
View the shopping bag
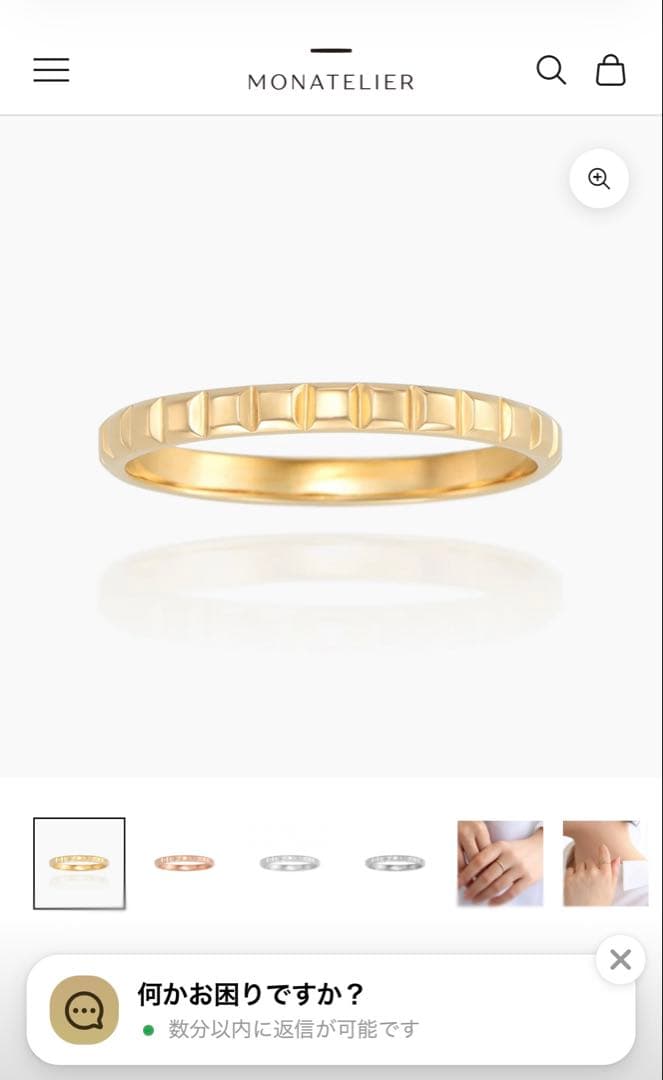pyautogui.click(x=611, y=70)
